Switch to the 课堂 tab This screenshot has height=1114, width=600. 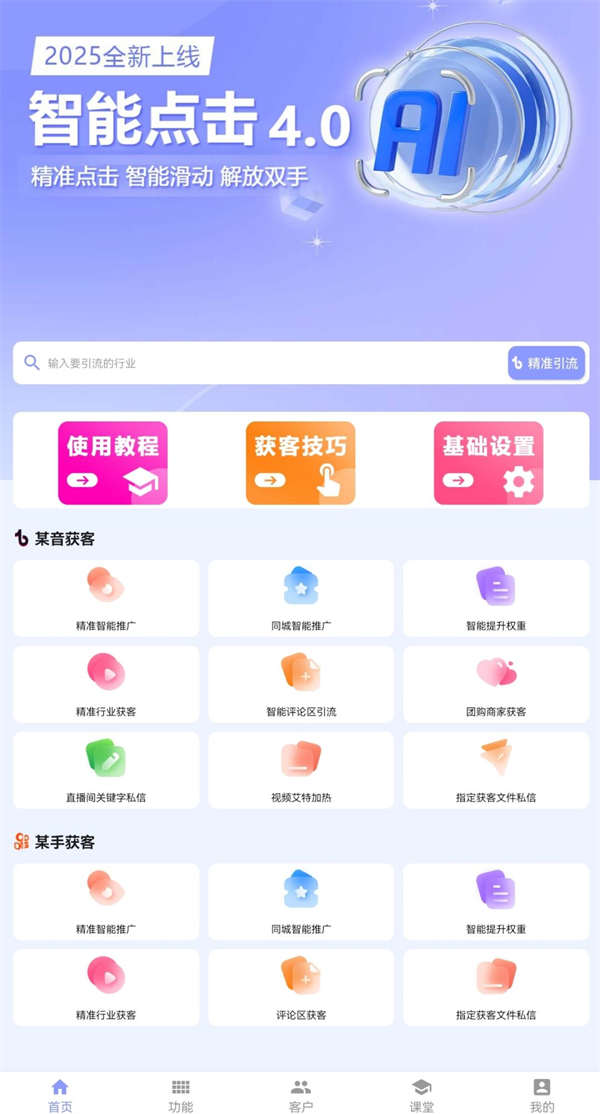[x=421, y=1095]
